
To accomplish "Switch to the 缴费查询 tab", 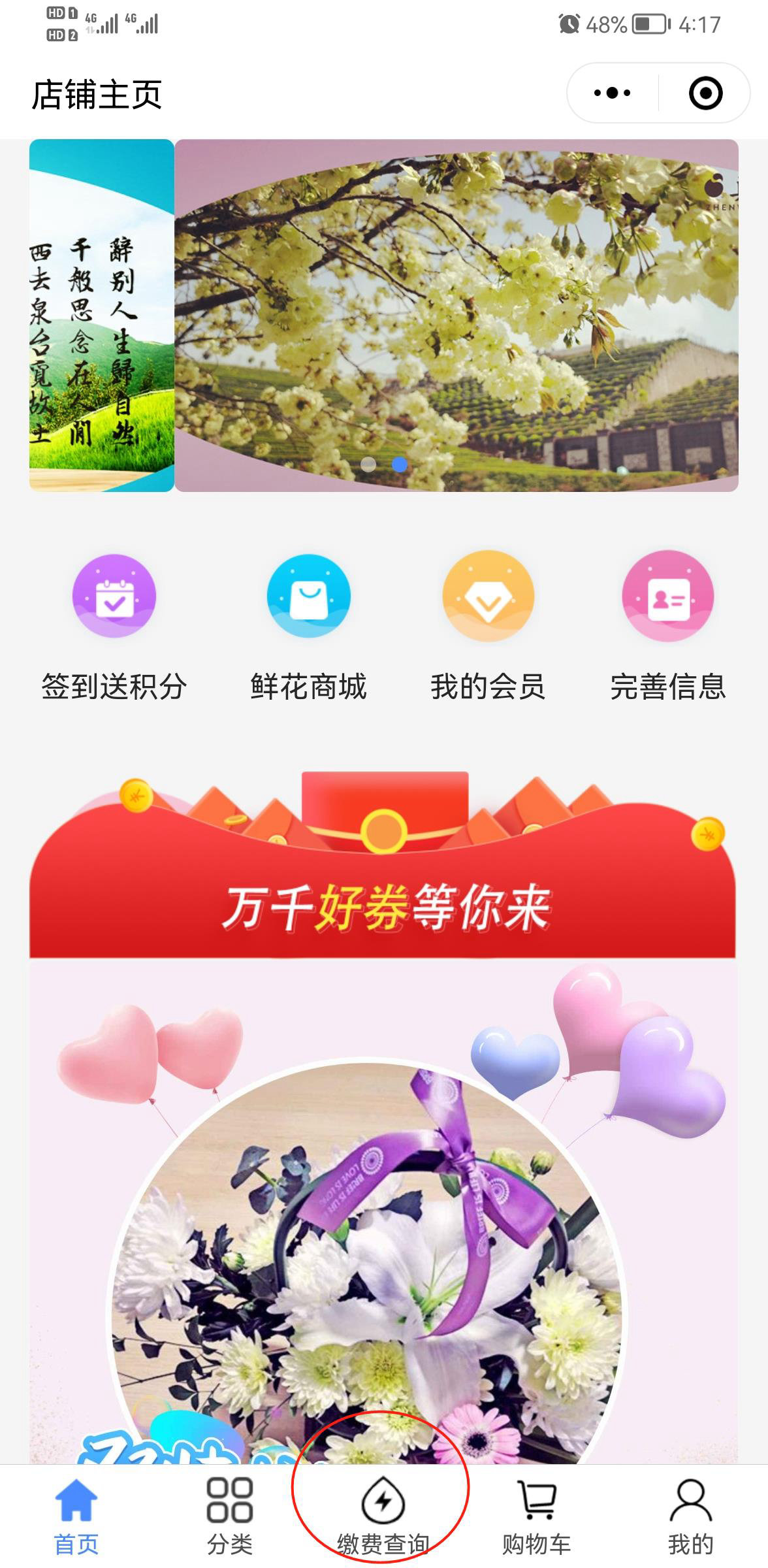I will point(383,1516).
